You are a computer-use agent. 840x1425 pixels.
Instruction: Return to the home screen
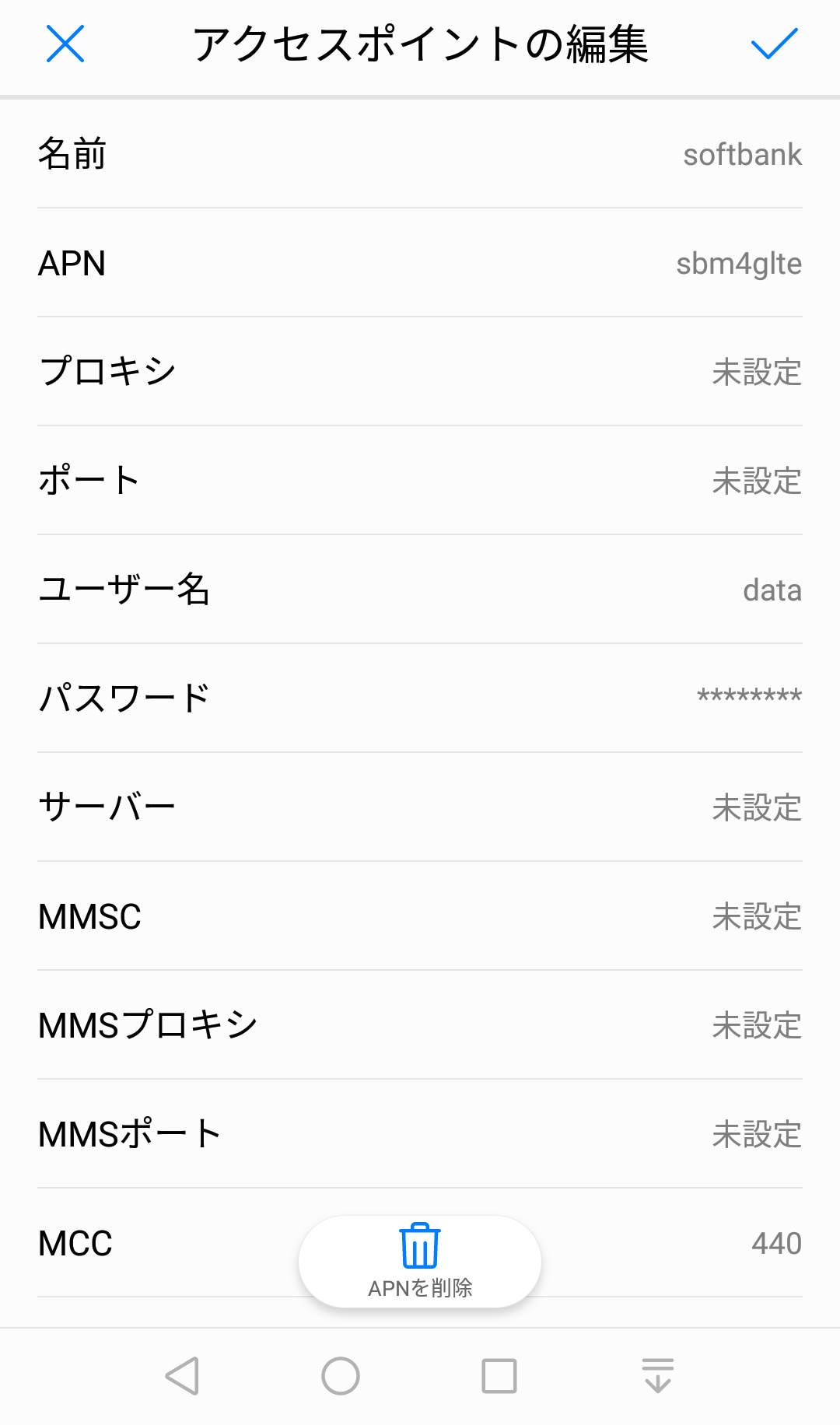point(341,1376)
